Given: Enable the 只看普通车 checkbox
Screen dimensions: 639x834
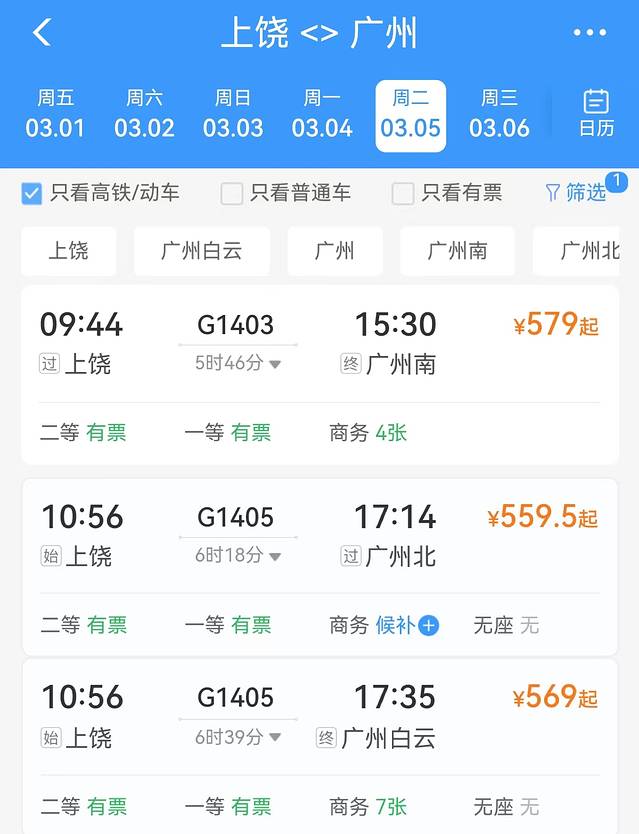Looking at the screenshot, I should click(x=232, y=193).
